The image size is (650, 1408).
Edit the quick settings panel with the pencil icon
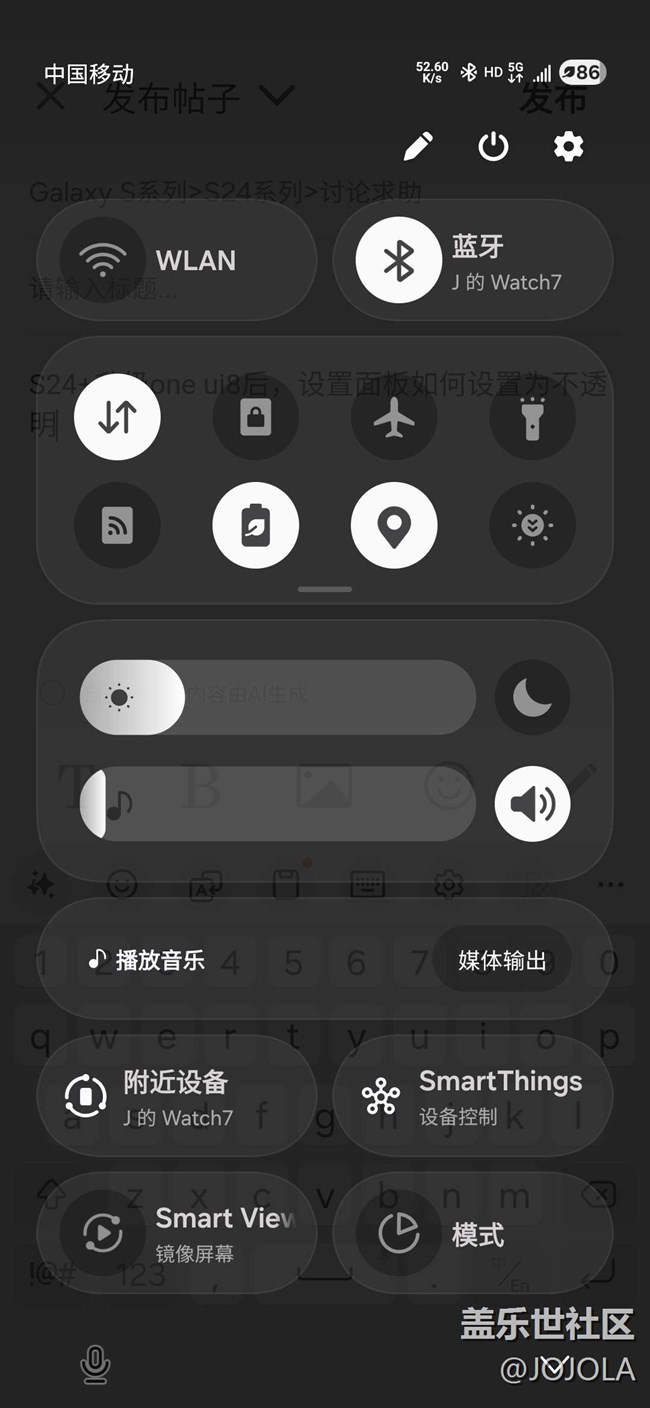tap(418, 147)
